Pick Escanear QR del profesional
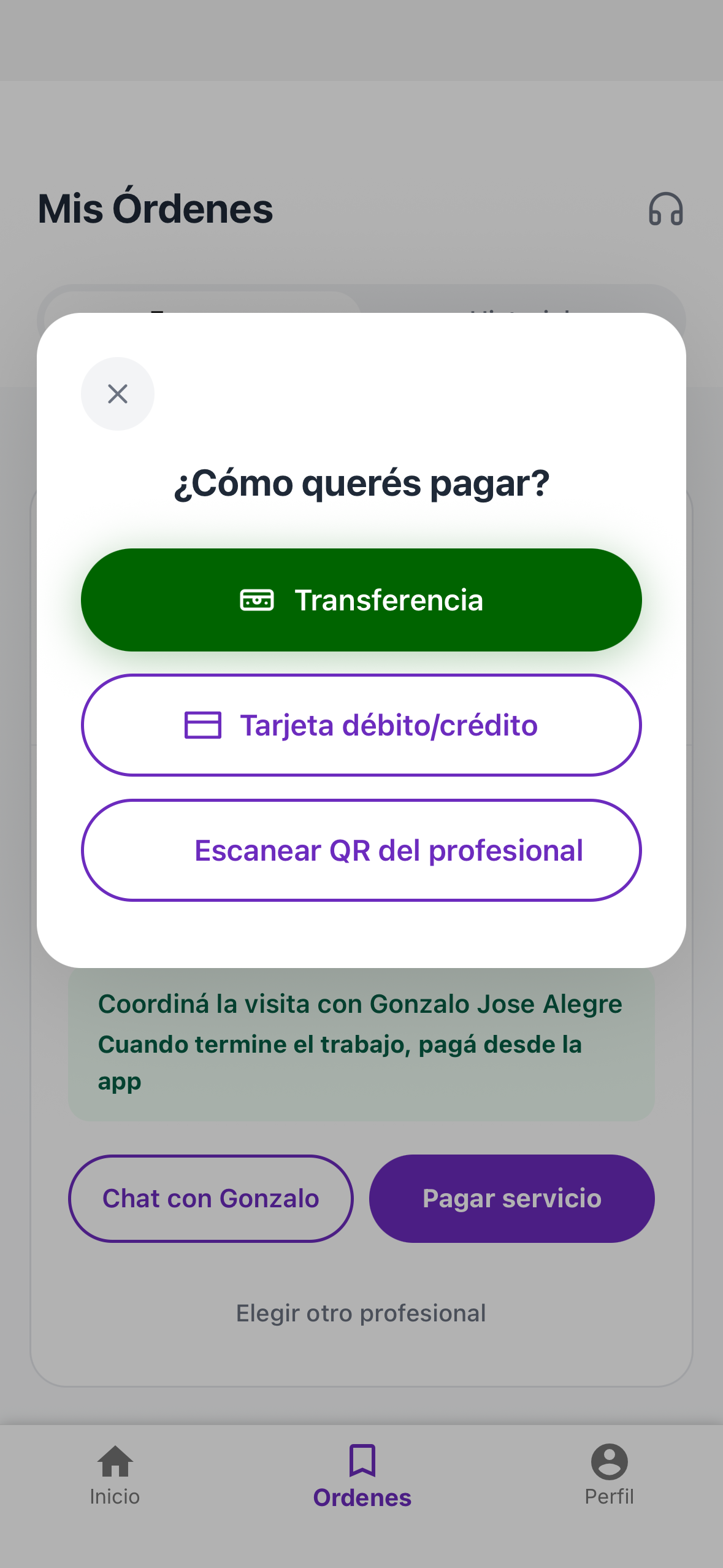Viewport: 723px width, 1568px height. [x=361, y=850]
